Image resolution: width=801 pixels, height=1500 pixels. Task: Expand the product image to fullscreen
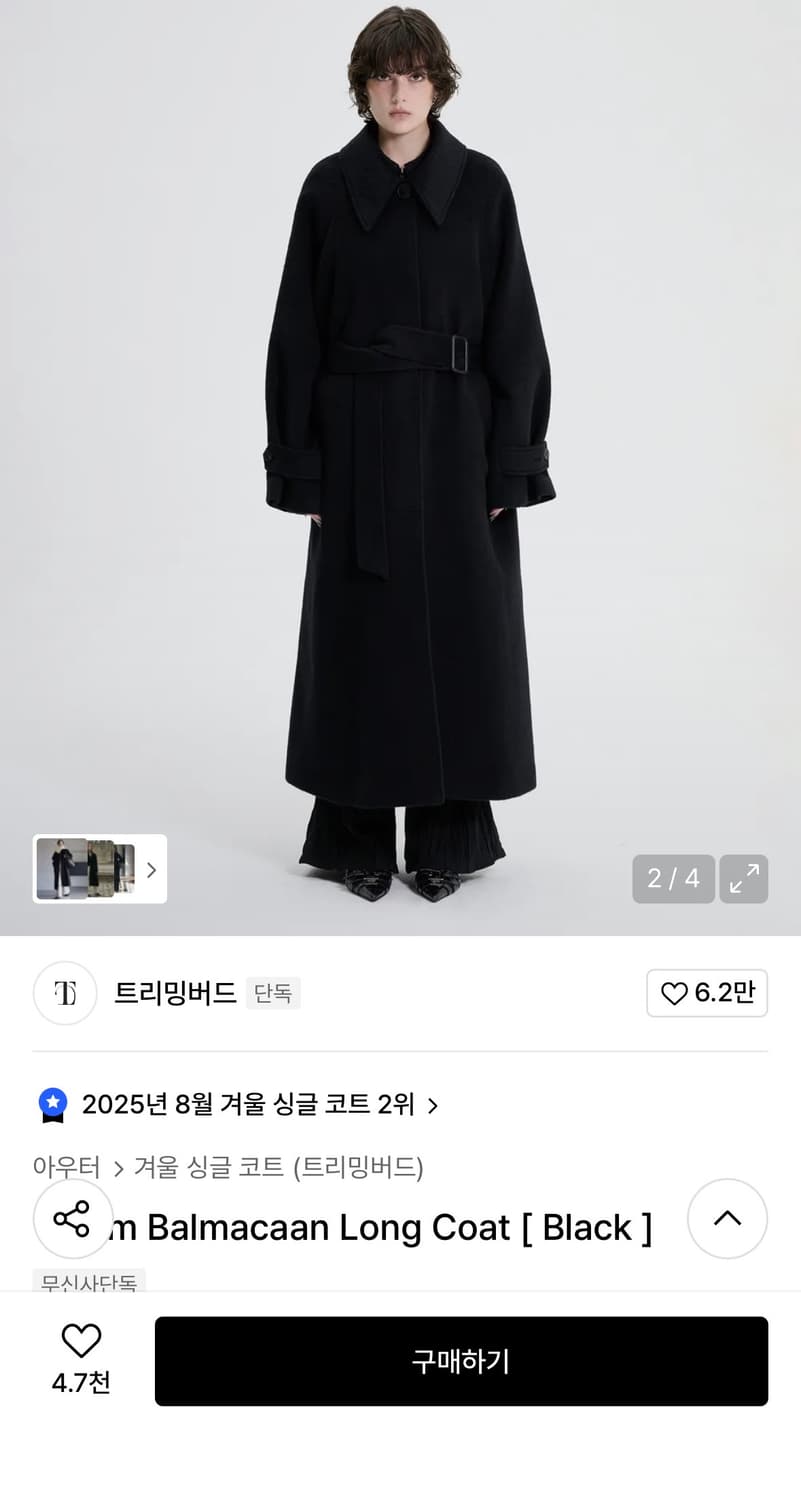(x=744, y=879)
